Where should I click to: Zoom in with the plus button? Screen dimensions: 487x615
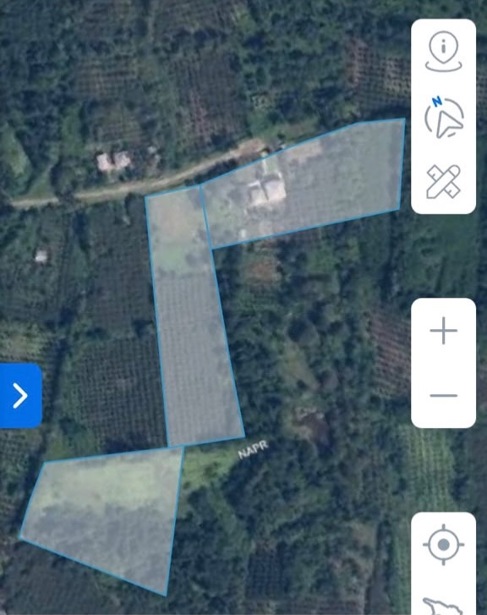pyautogui.click(x=443, y=331)
